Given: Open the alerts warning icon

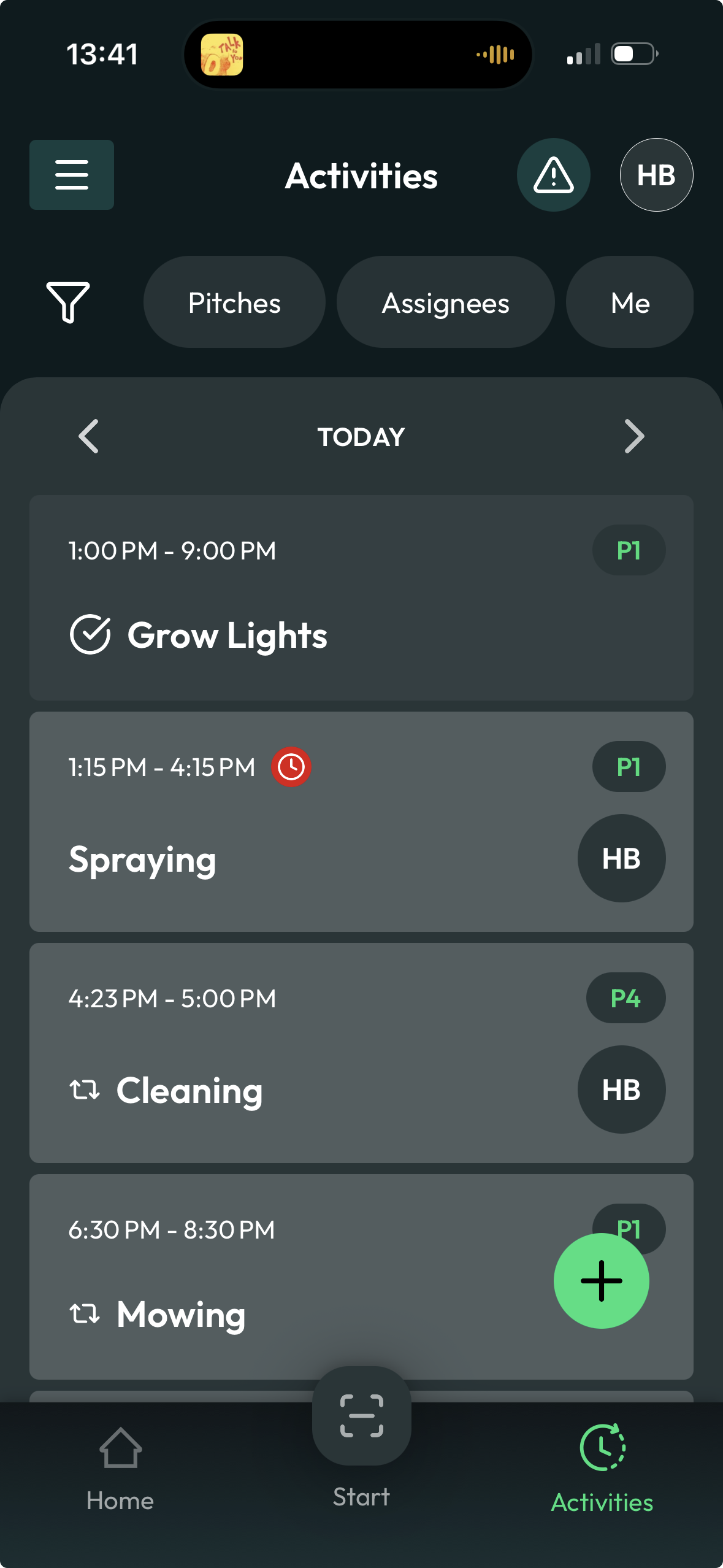Looking at the screenshot, I should 553,174.
